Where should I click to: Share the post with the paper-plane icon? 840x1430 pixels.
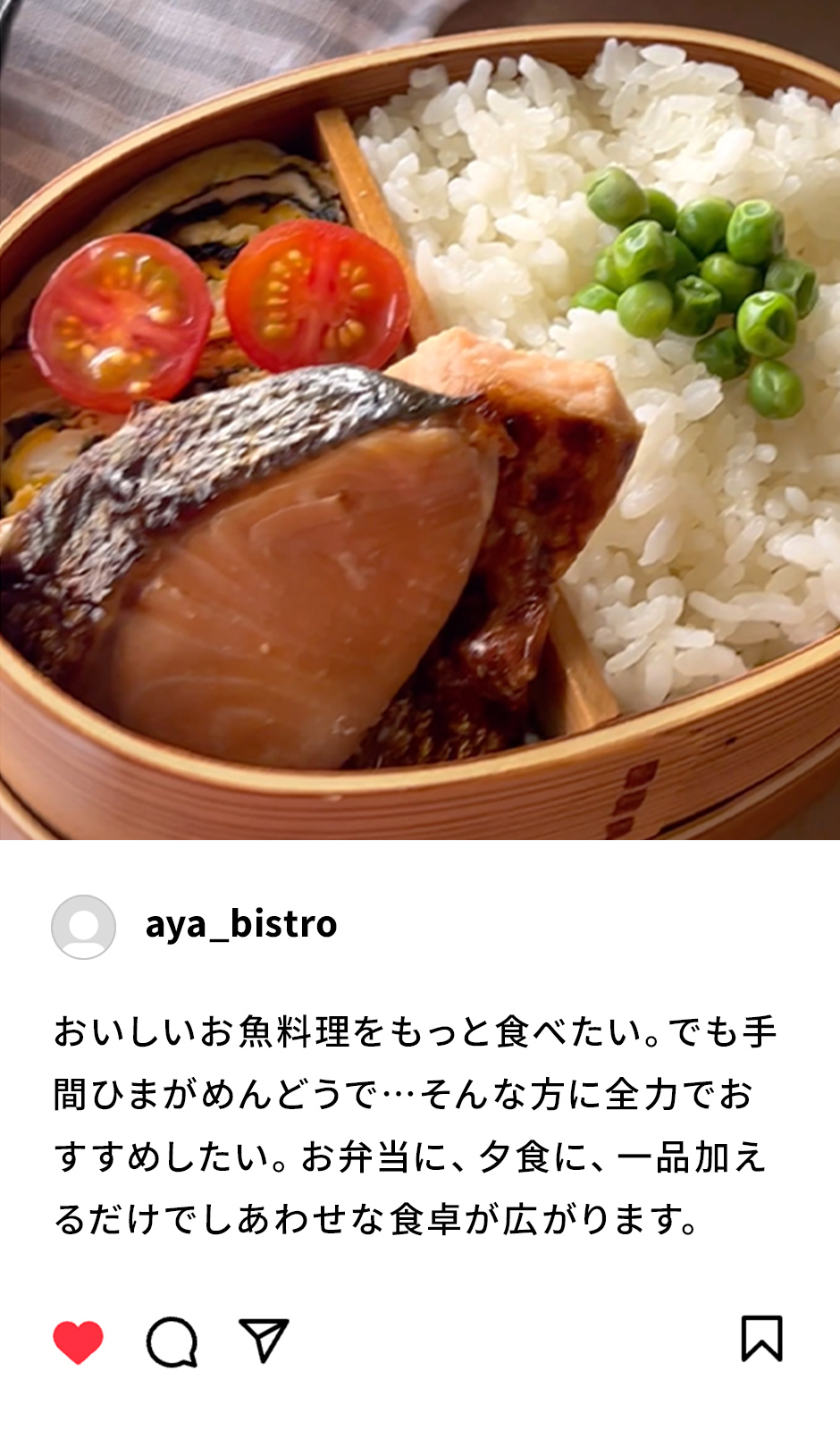(264, 1340)
